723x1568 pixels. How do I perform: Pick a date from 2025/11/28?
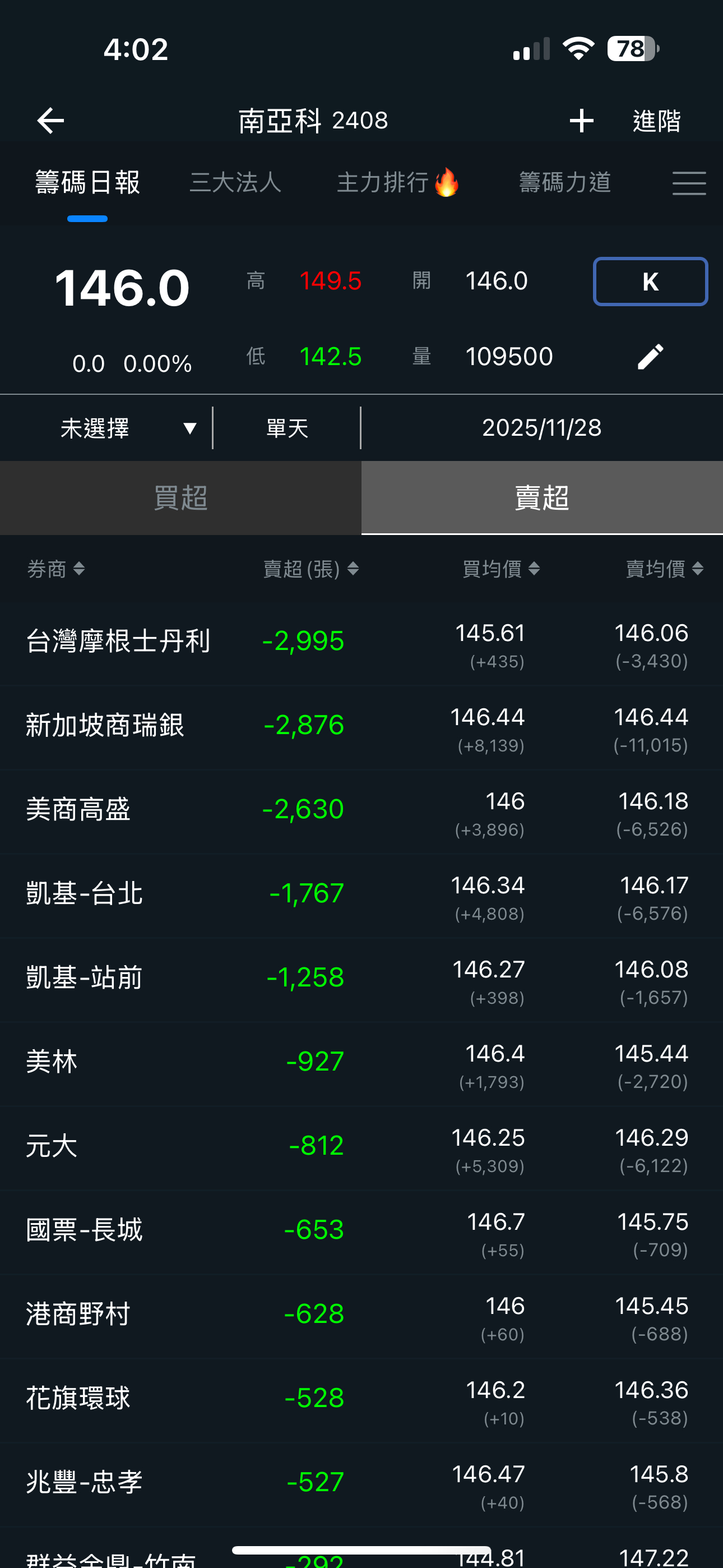click(x=541, y=428)
